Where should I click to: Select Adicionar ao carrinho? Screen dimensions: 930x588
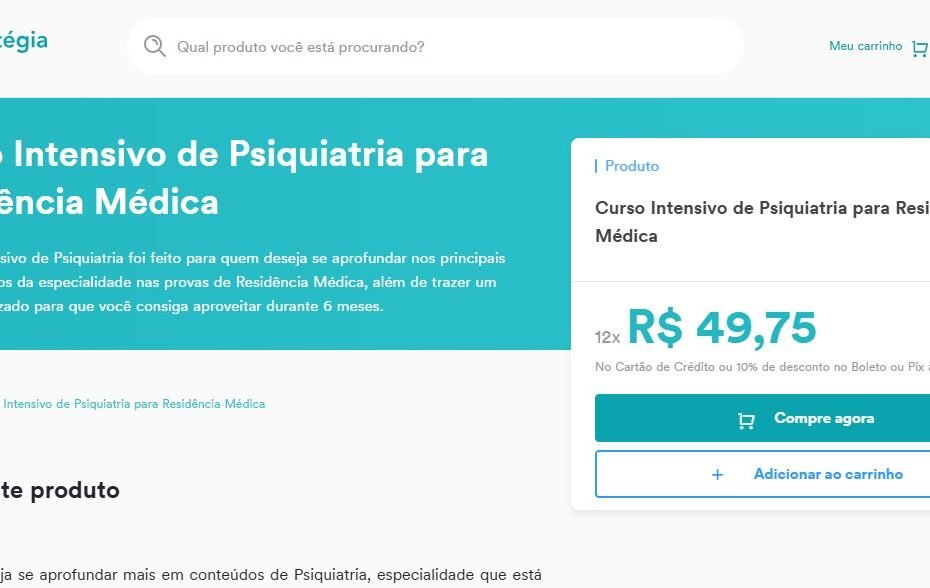click(763, 474)
